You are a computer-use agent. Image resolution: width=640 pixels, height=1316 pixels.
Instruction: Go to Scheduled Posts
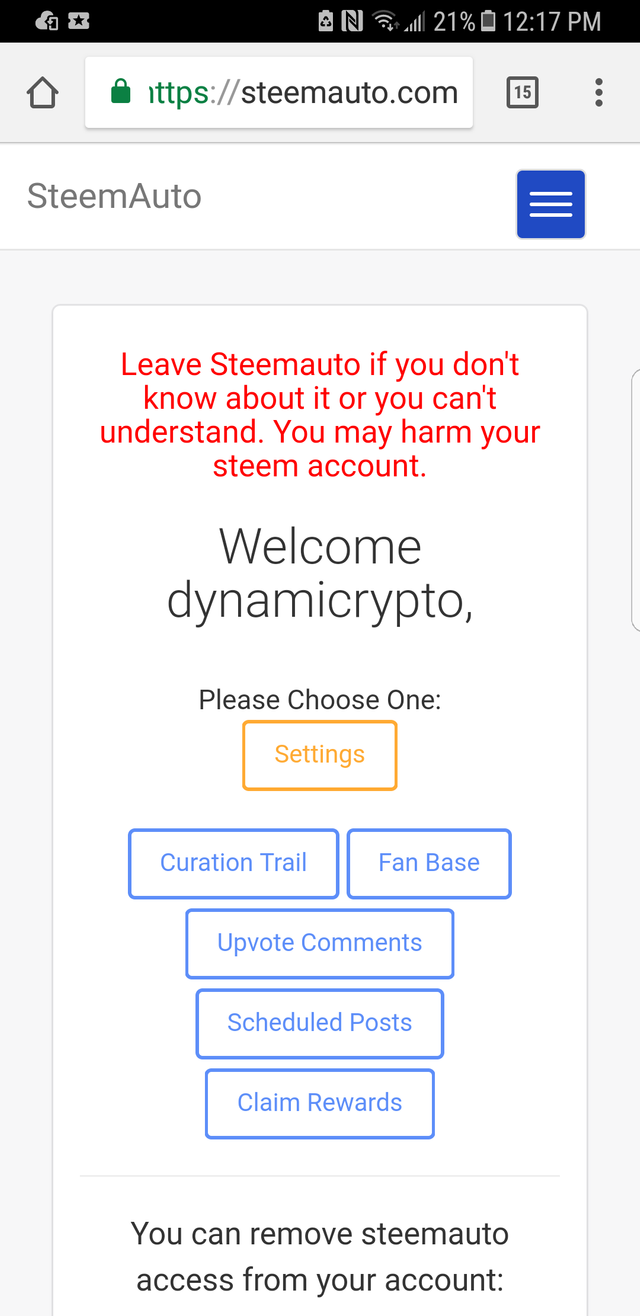(319, 1023)
